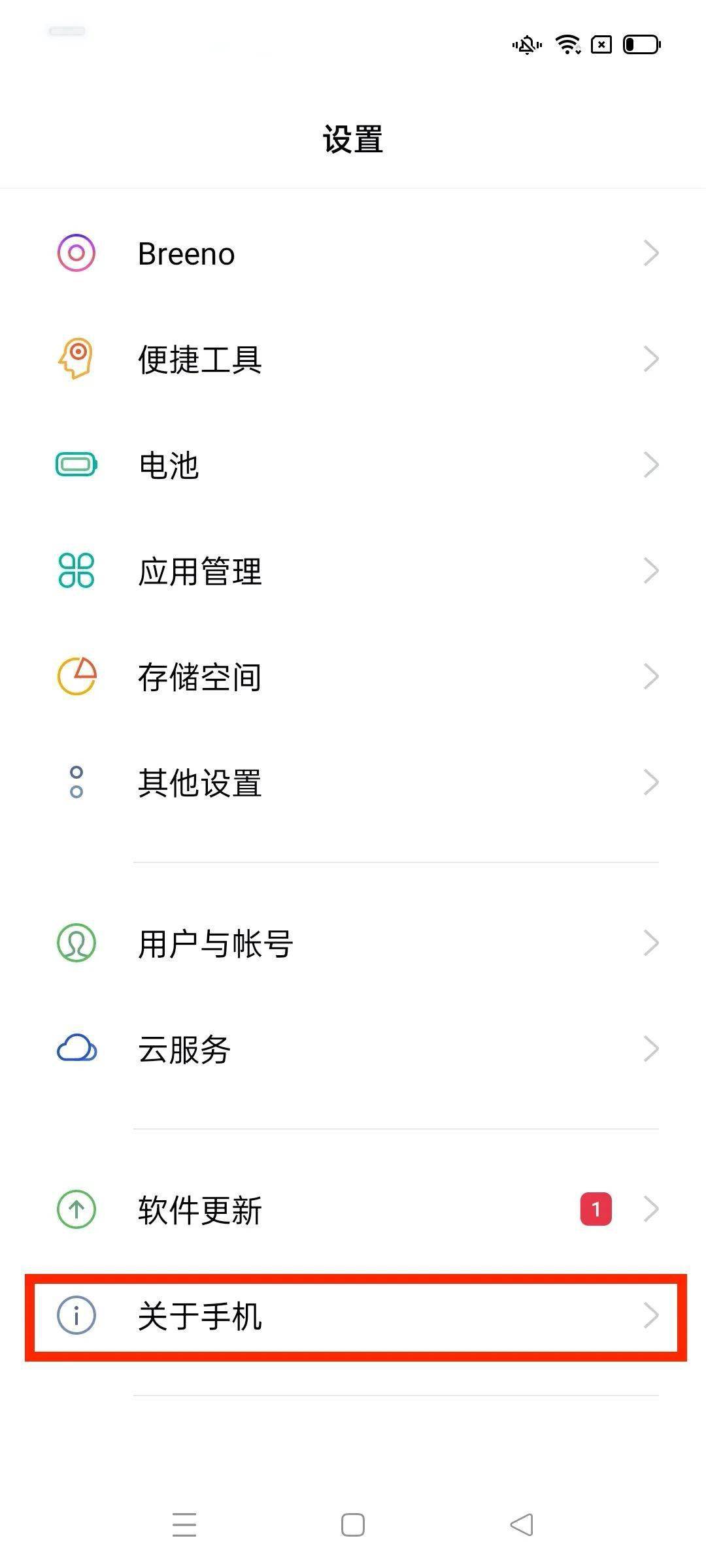Open 便捷工具 settings row
The height and width of the screenshot is (1568, 706).
pyautogui.click(x=353, y=359)
